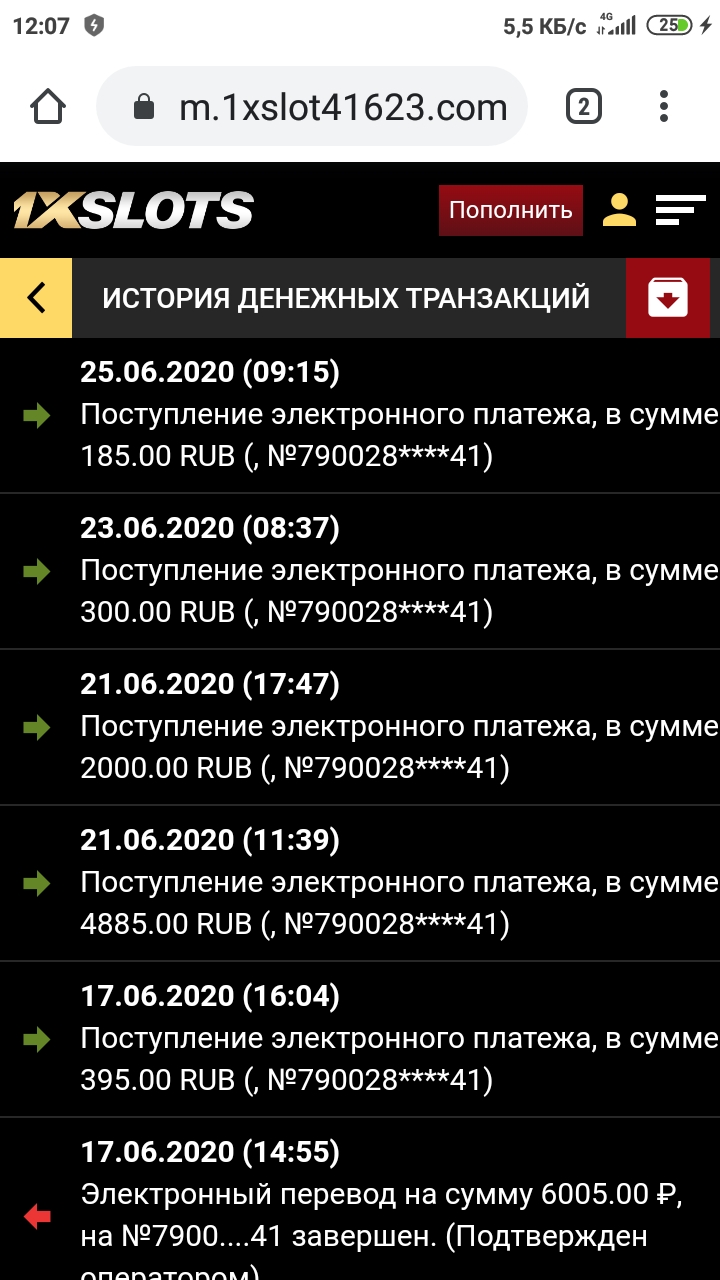Go to the browser home page

click(48, 107)
